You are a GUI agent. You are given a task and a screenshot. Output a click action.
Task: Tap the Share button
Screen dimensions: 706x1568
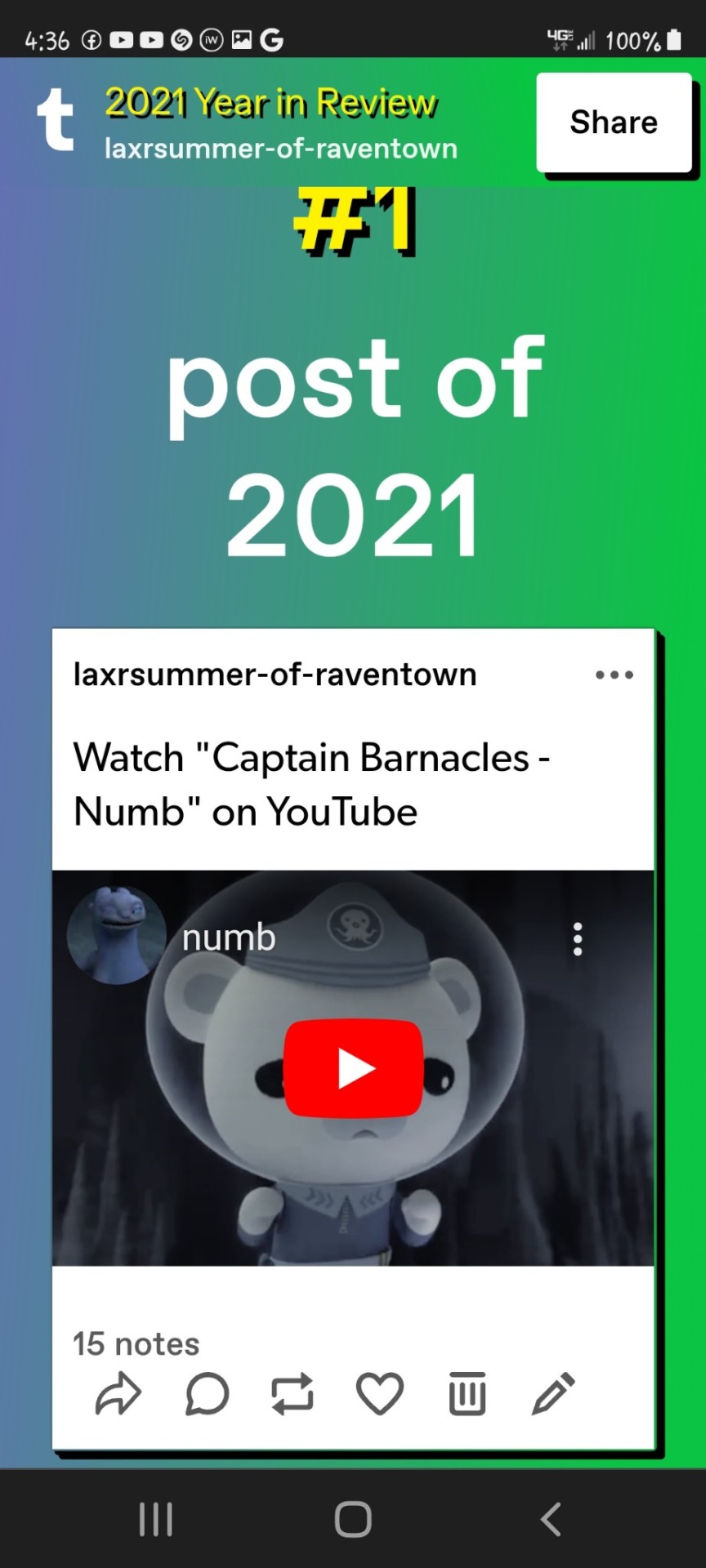click(x=614, y=122)
